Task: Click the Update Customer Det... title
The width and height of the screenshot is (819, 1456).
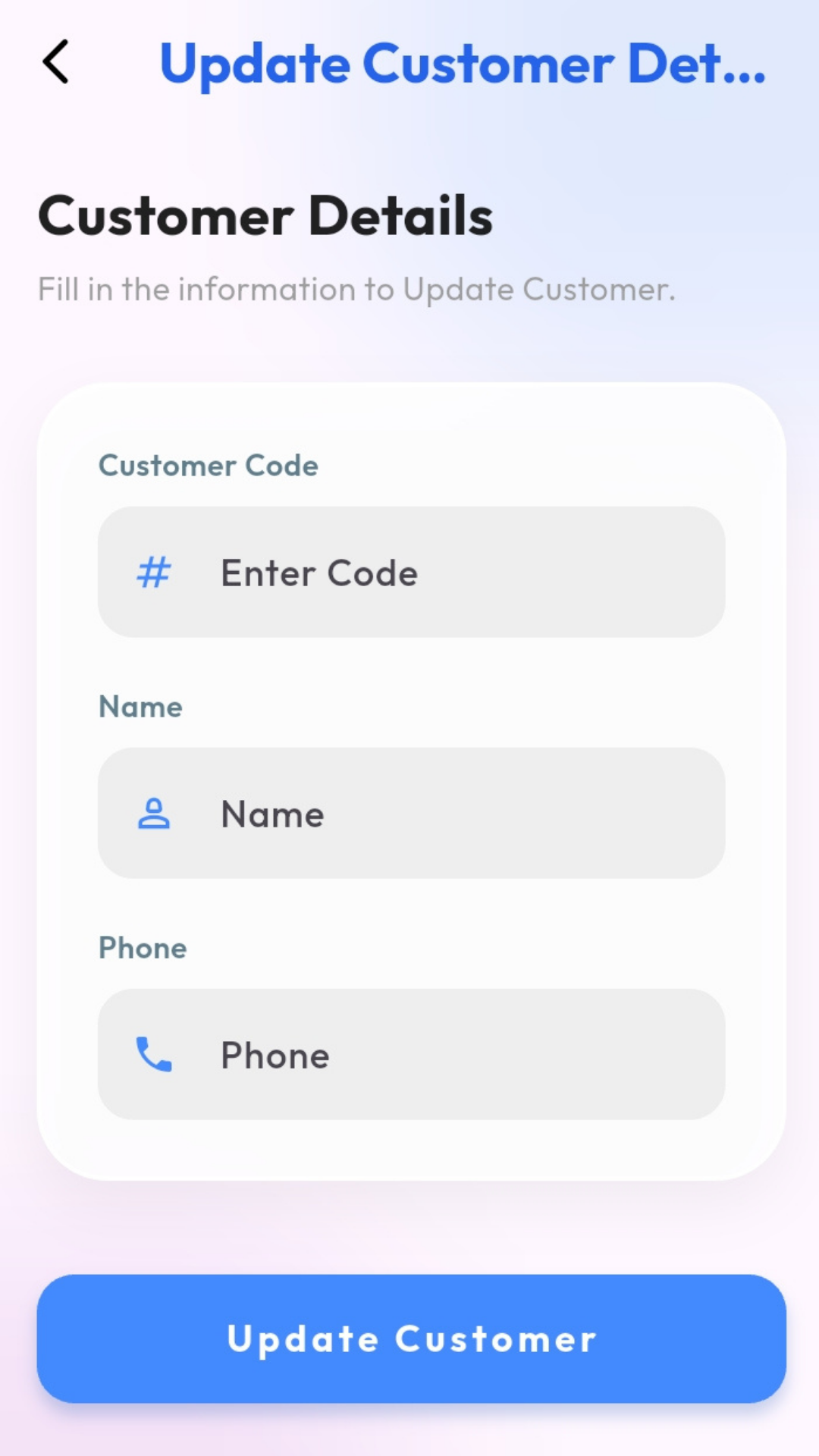Action: click(463, 65)
